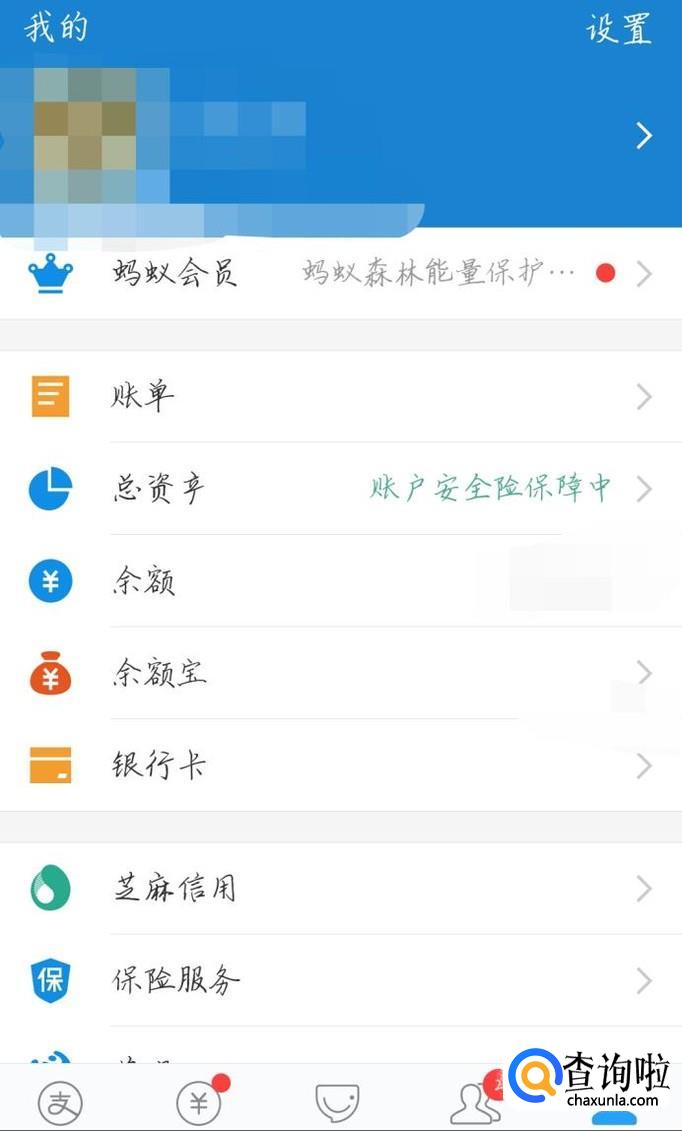Open 总资产 total assets
Screen dimensions: 682x1131
pos(340,489)
